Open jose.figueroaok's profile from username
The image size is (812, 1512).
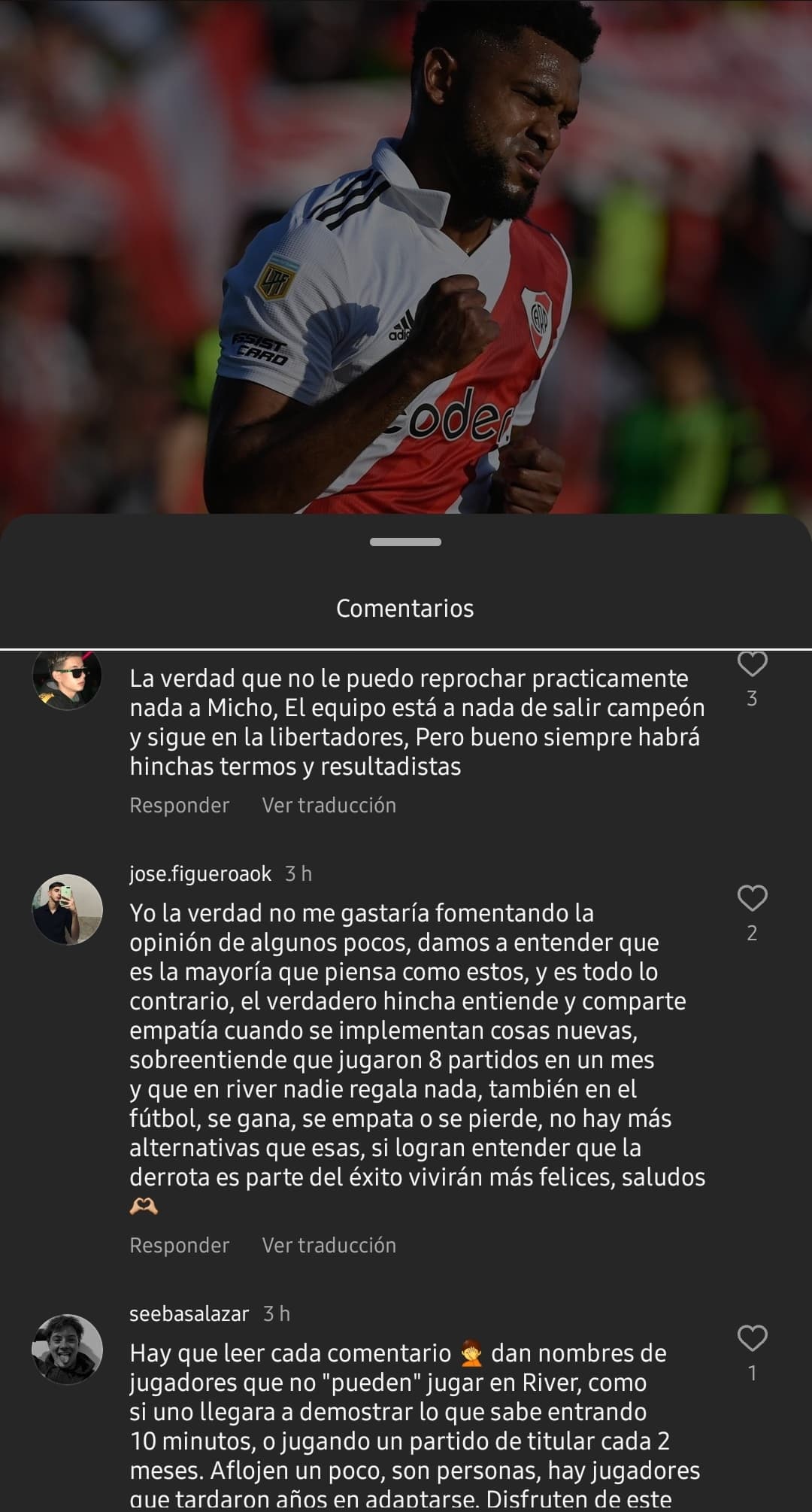pyautogui.click(x=200, y=873)
